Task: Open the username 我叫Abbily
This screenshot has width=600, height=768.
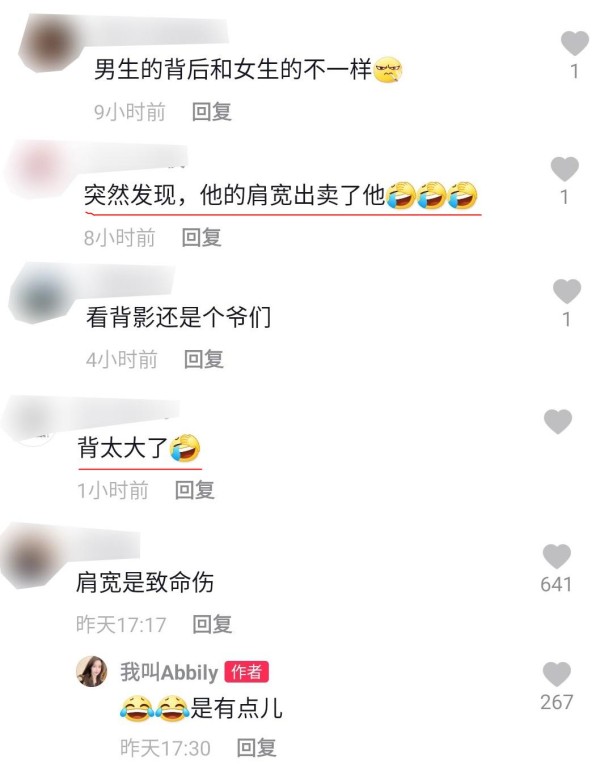Action: click(x=169, y=672)
